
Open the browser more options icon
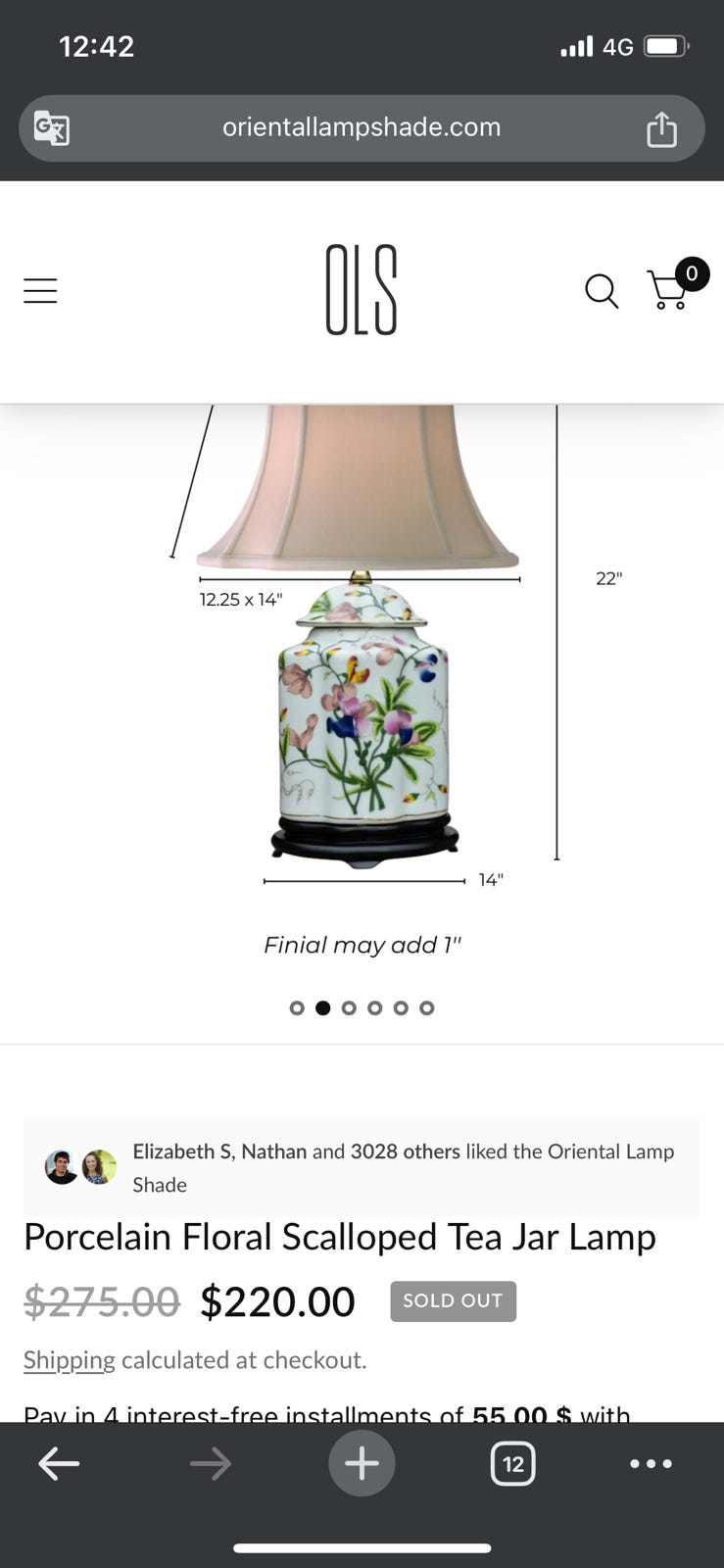[x=651, y=1463]
